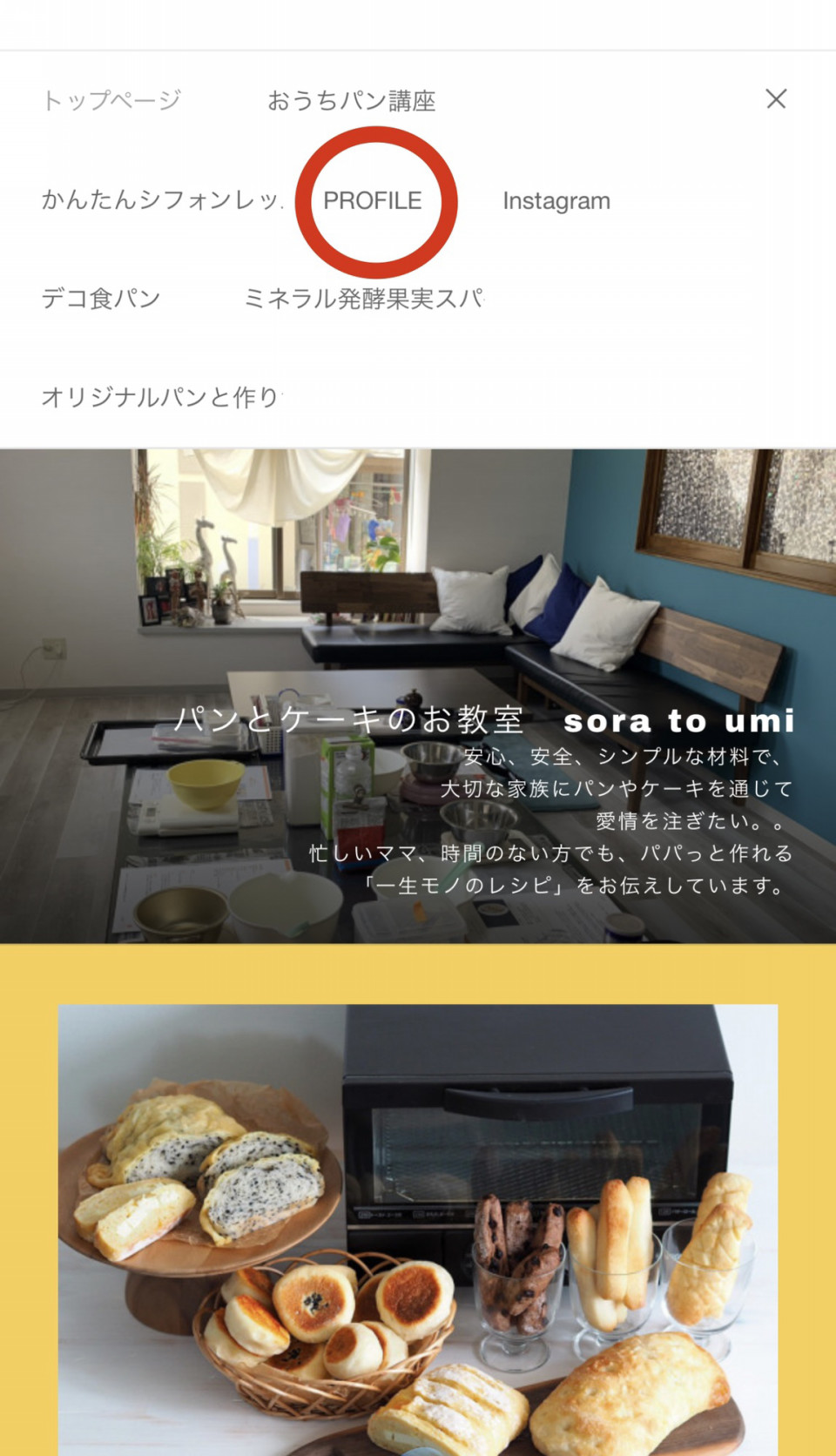Open おうちパン講座 page

pos(351,101)
